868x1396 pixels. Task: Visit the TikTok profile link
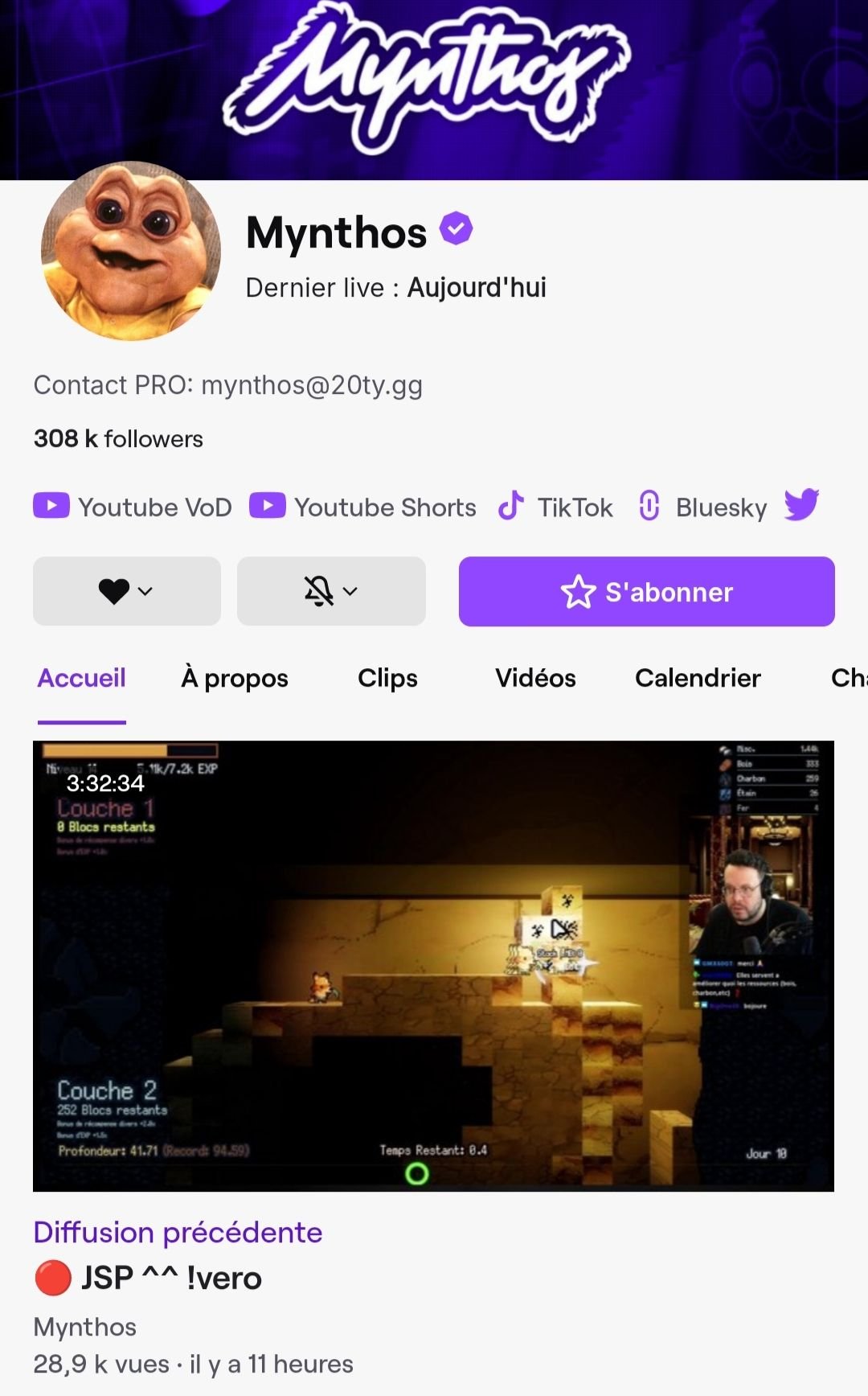coord(555,507)
